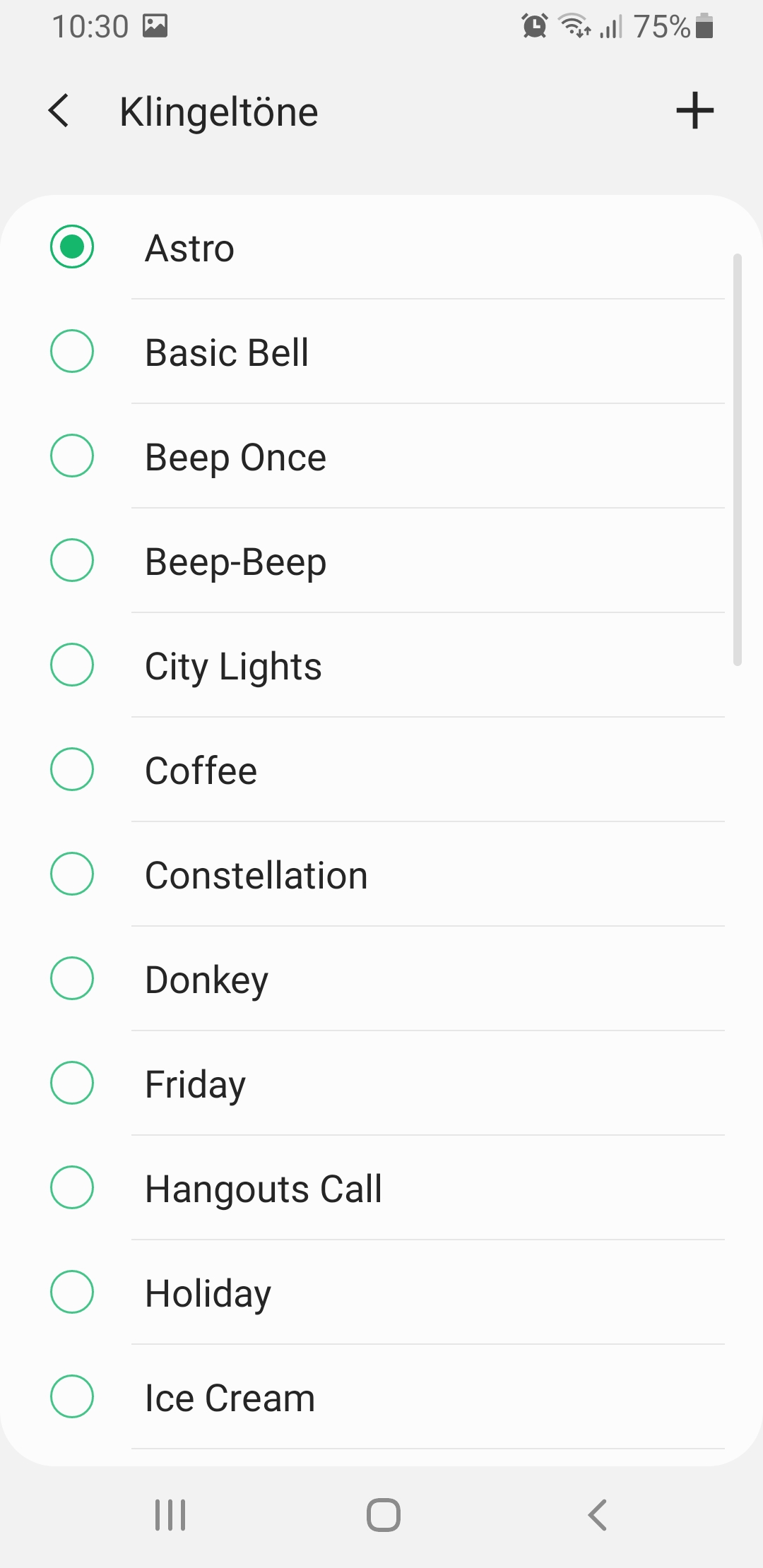
Task: Go back from the Klingeltöne screen
Action: click(59, 111)
